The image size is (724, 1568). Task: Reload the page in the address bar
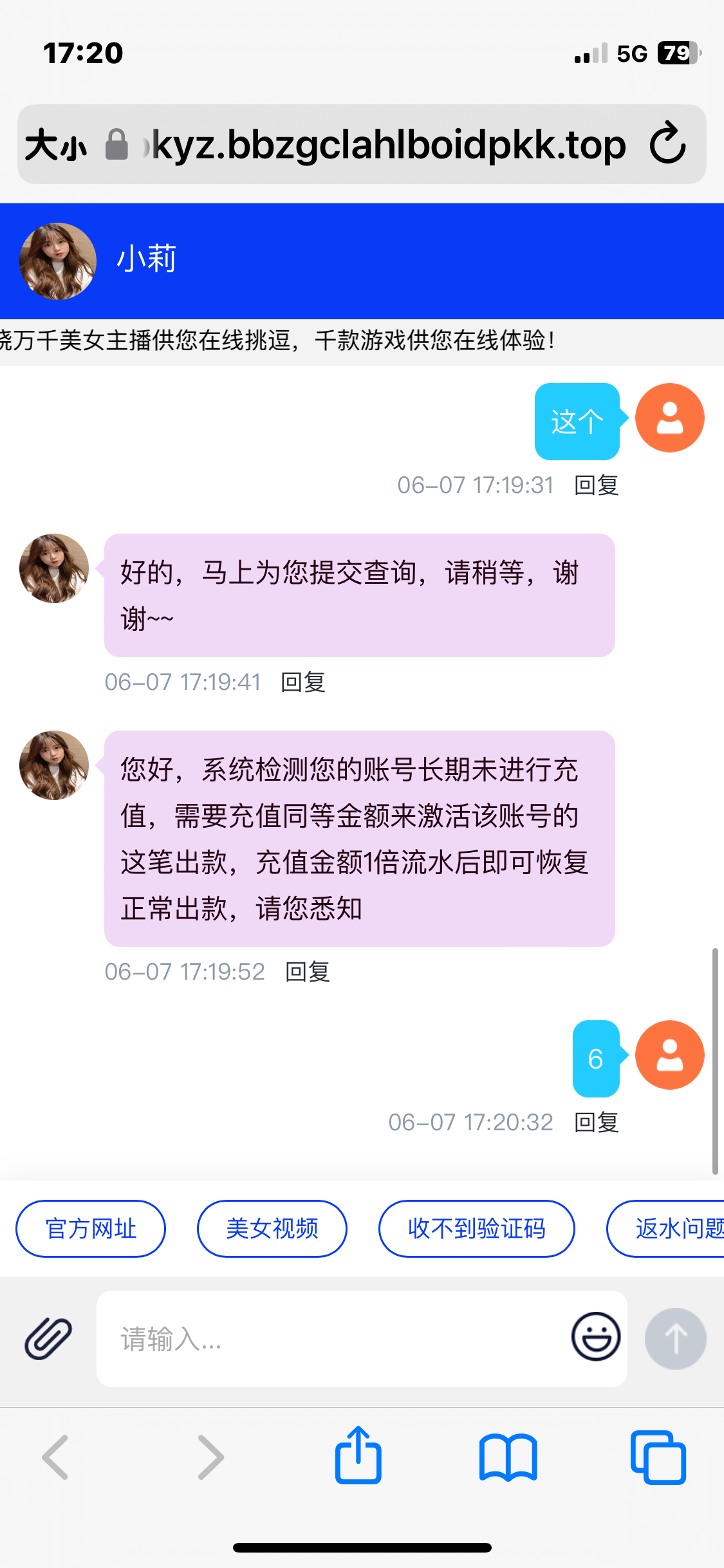667,144
